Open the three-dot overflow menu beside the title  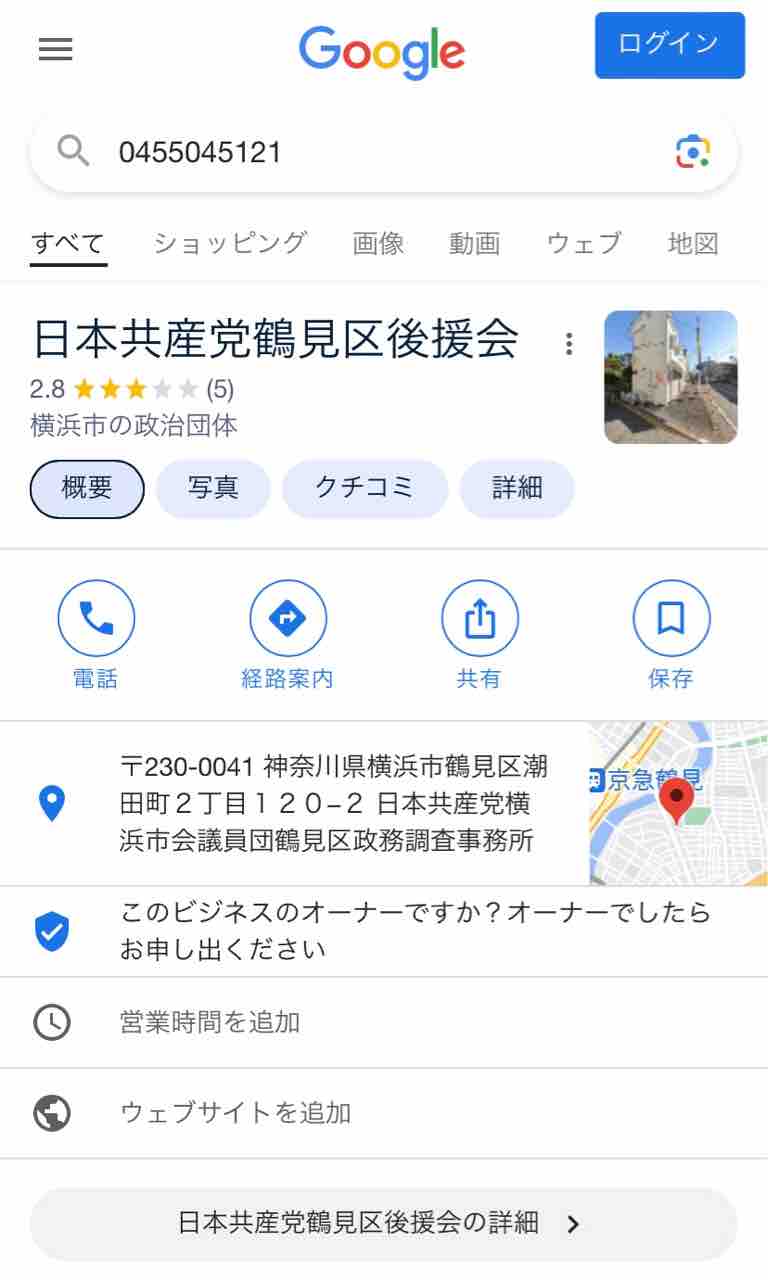(x=569, y=344)
